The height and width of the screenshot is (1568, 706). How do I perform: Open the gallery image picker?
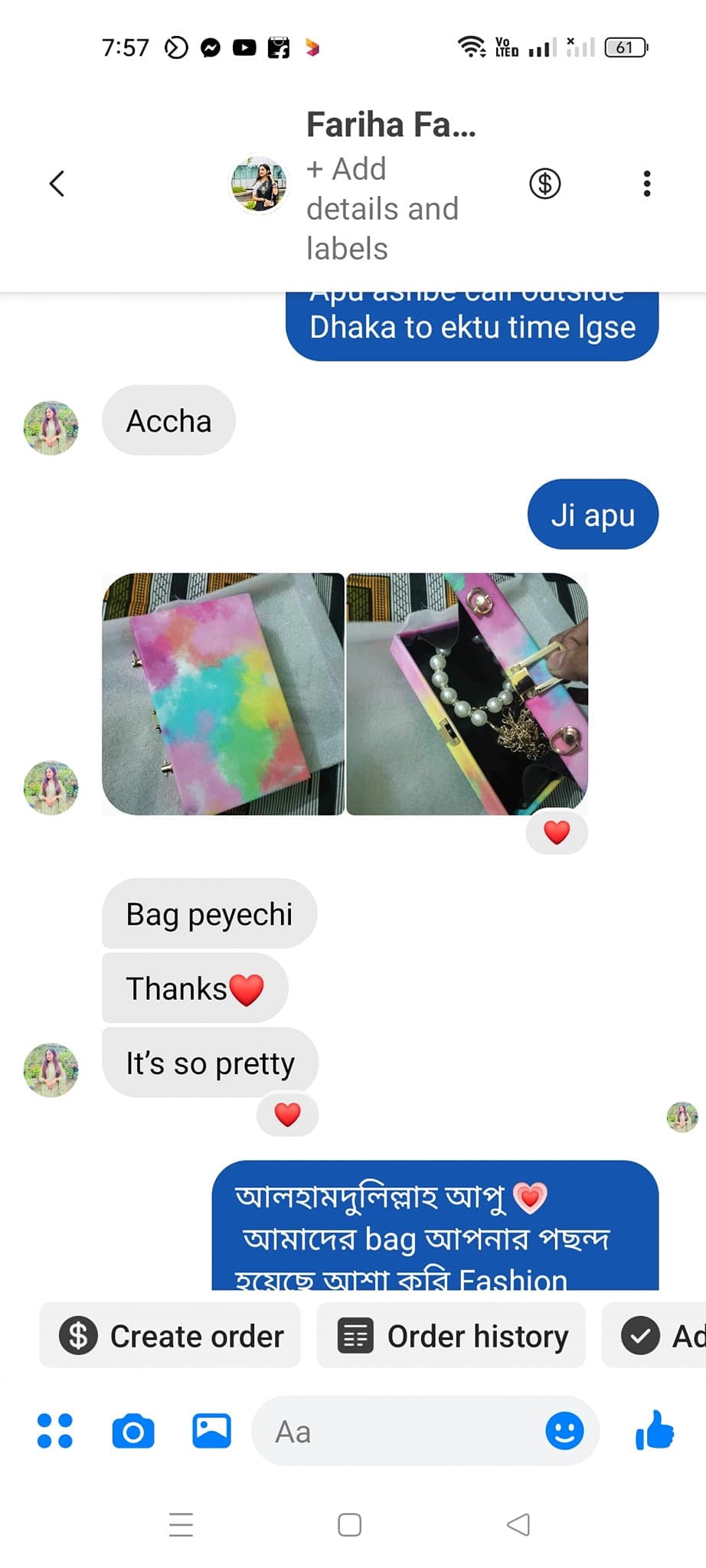pos(211,1431)
